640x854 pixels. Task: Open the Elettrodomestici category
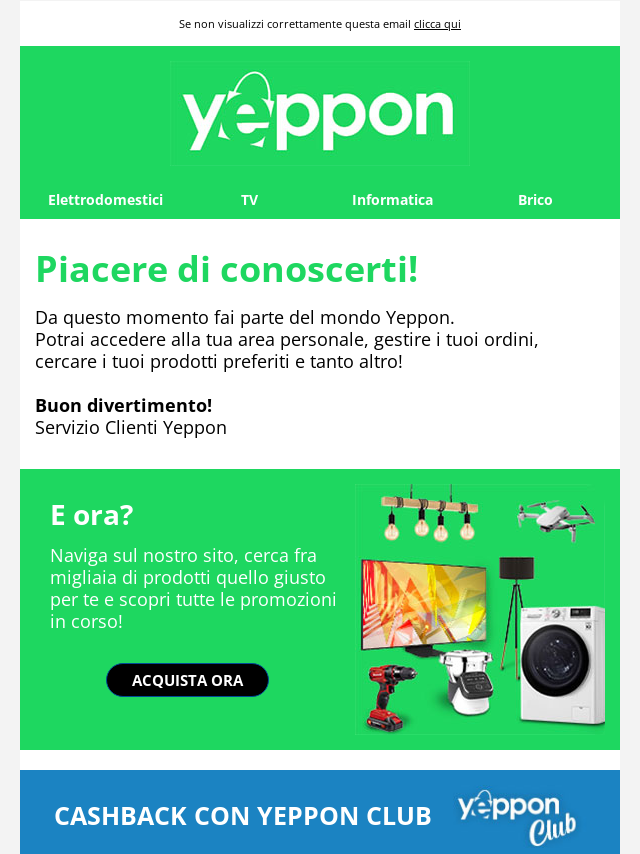(105, 200)
